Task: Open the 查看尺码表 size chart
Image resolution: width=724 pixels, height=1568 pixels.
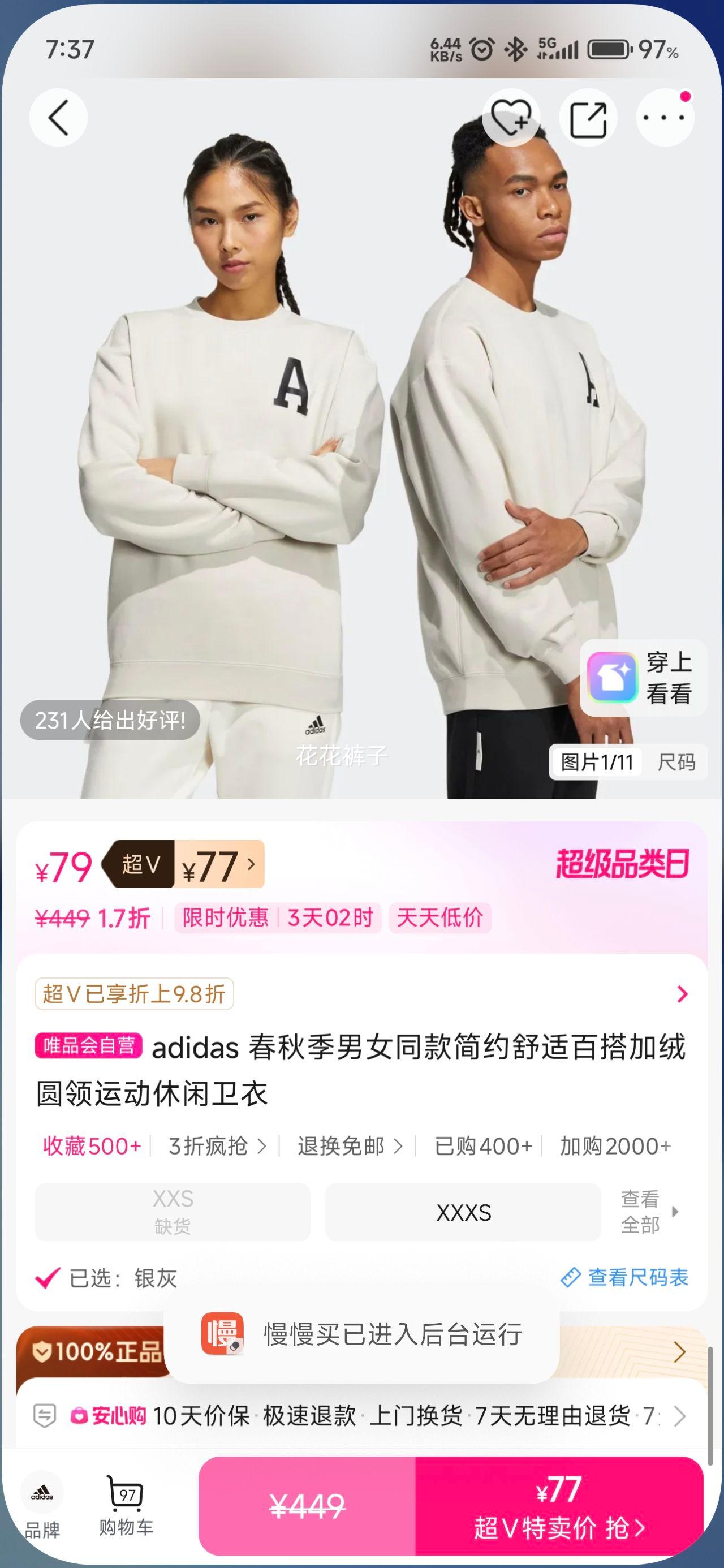Action: click(x=625, y=1277)
